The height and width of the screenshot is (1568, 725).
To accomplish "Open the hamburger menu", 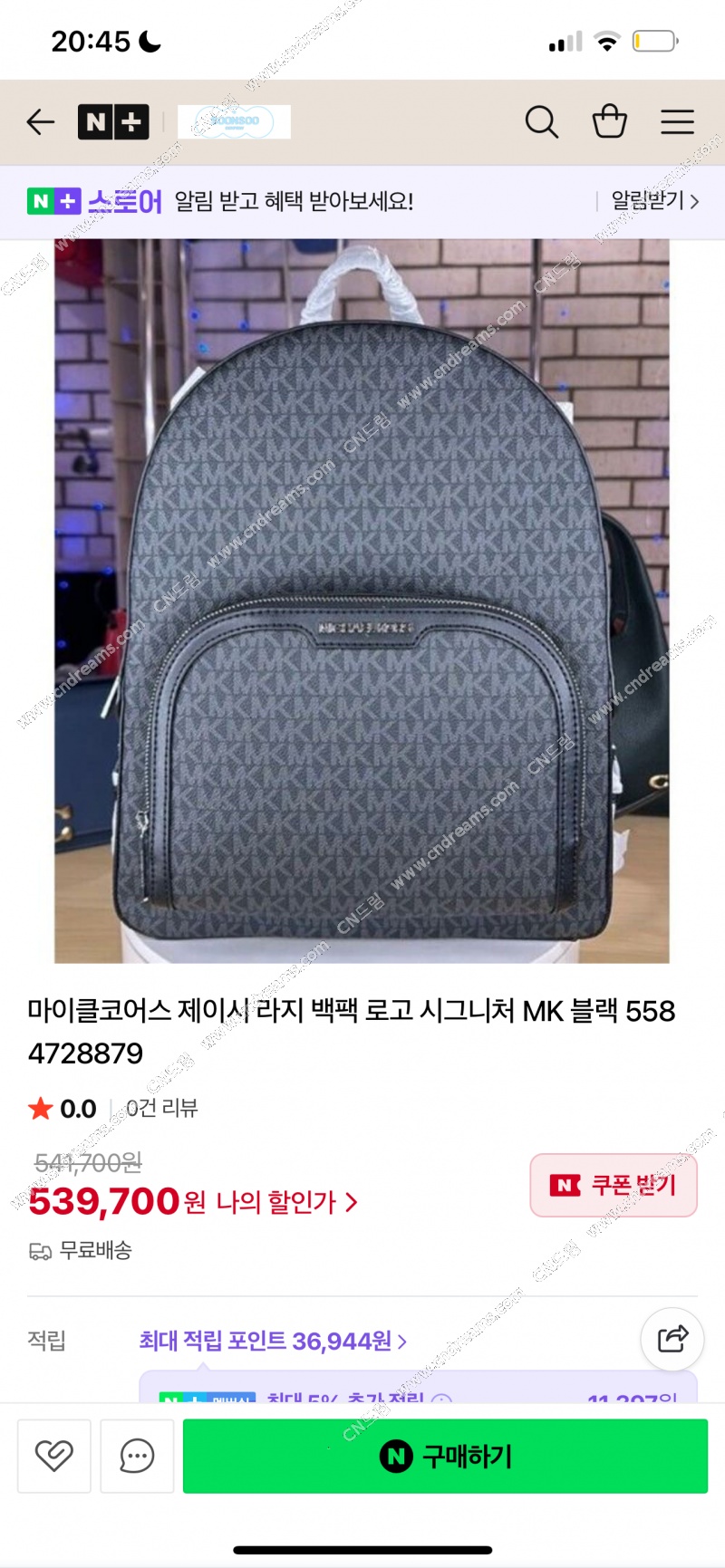I will click(x=677, y=121).
